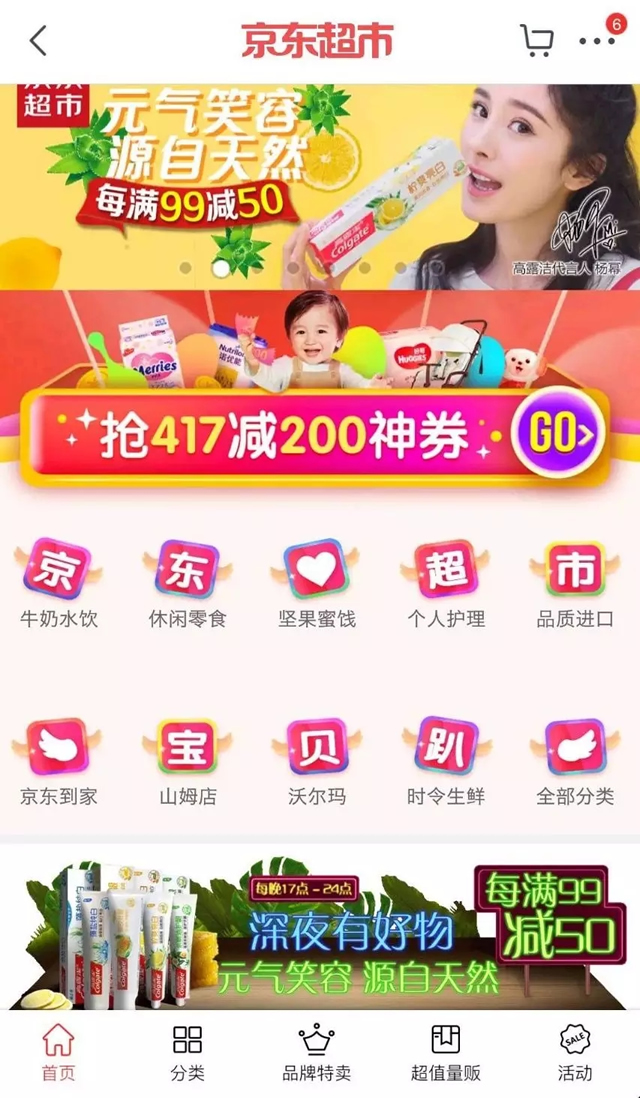Image resolution: width=640 pixels, height=1098 pixels.
Task: Switch to the 活动 tab
Action: (x=575, y=1054)
